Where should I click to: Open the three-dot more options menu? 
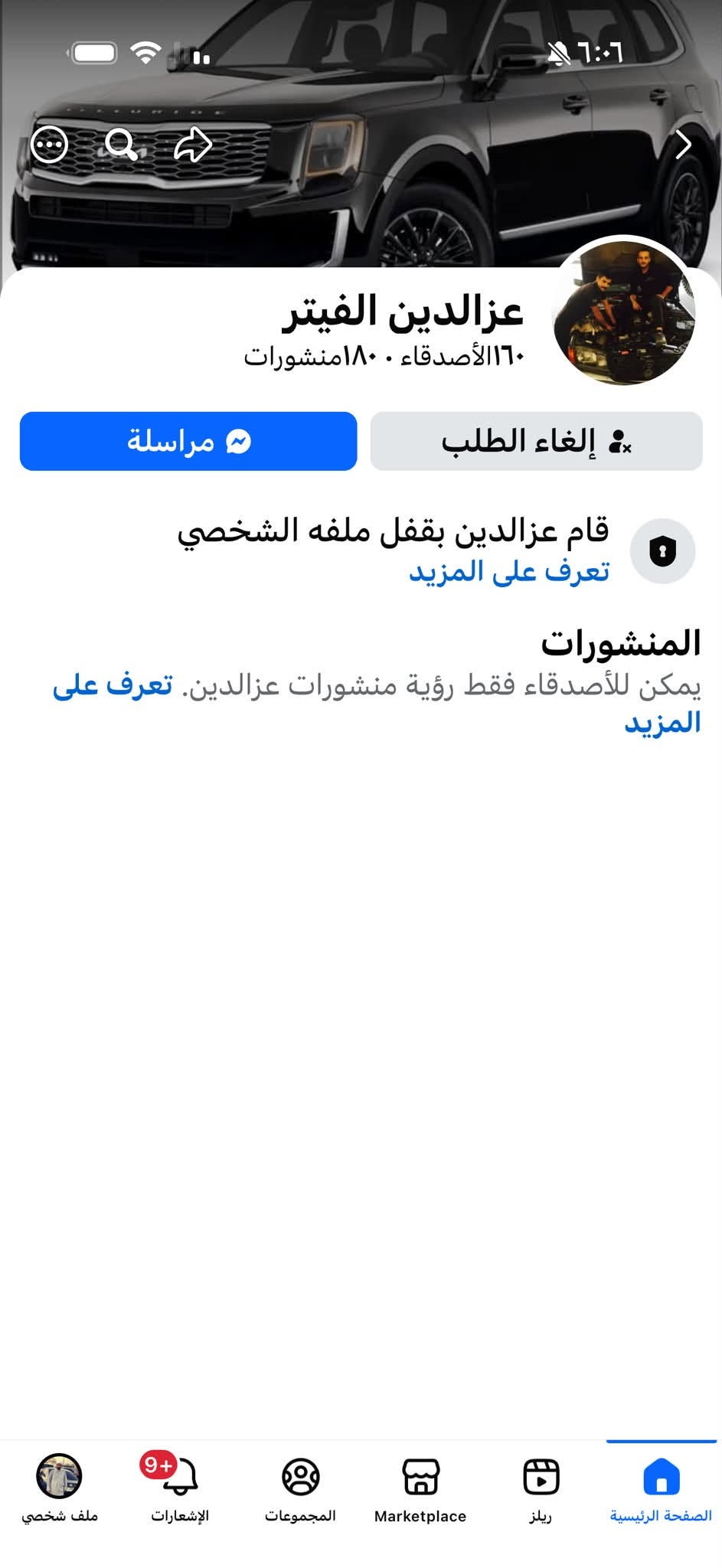[x=50, y=144]
